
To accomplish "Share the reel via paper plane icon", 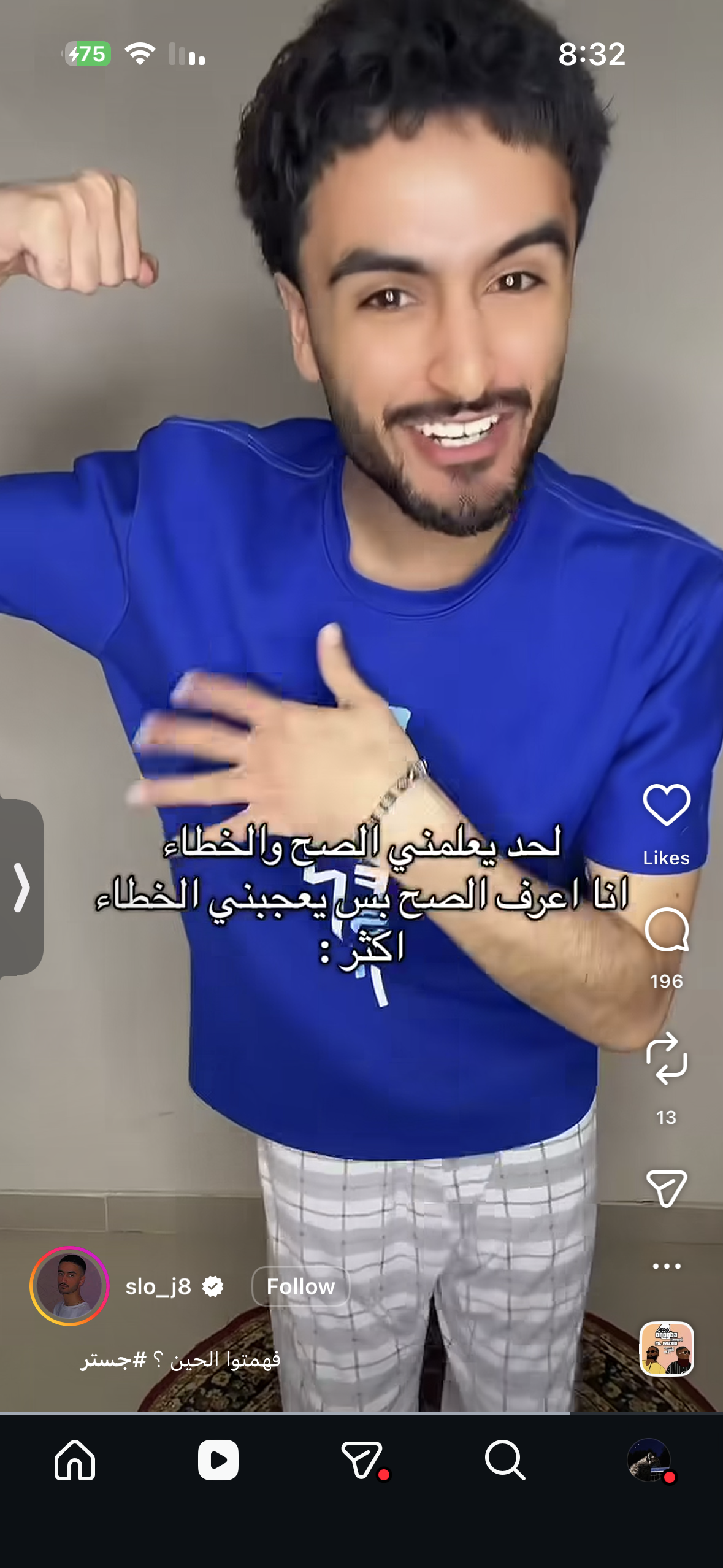I will coord(666,1188).
